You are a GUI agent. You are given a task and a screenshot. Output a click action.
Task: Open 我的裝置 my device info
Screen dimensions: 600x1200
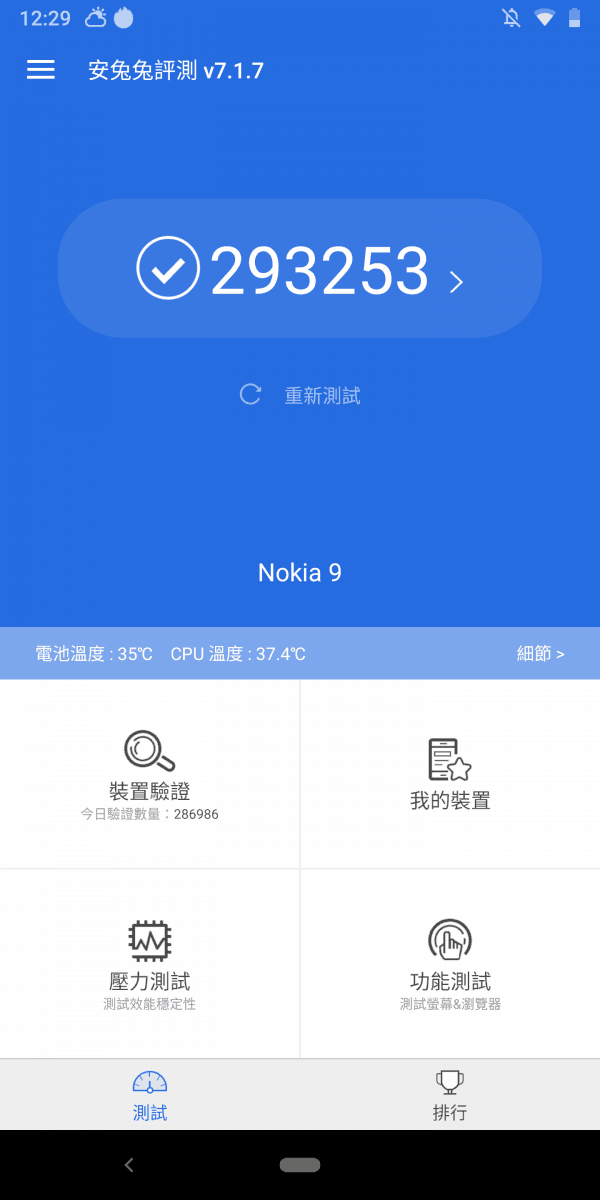tap(450, 774)
